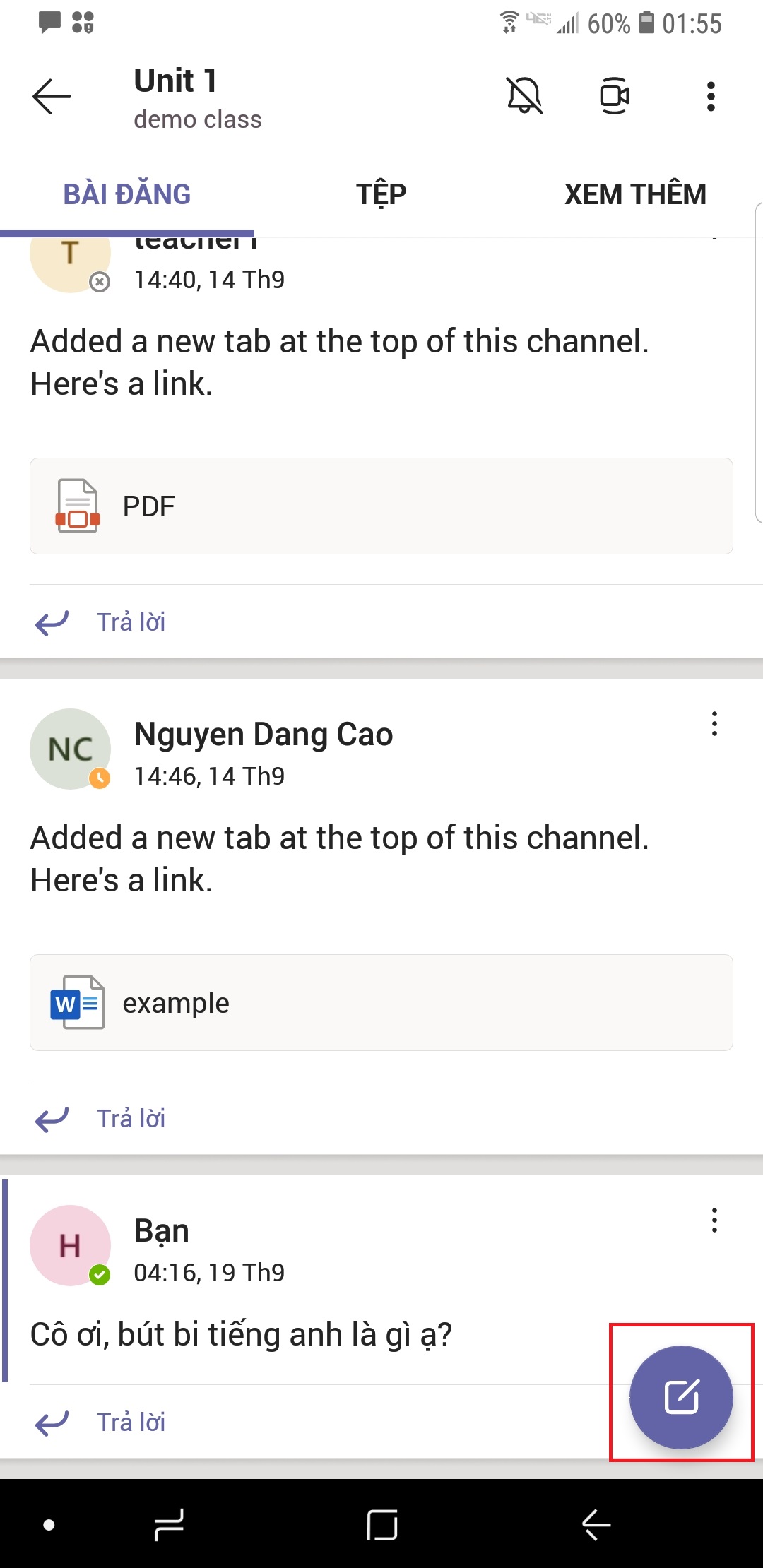Open recent apps from navigation bar
Image resolution: width=763 pixels, height=1568 pixels.
[169, 1525]
